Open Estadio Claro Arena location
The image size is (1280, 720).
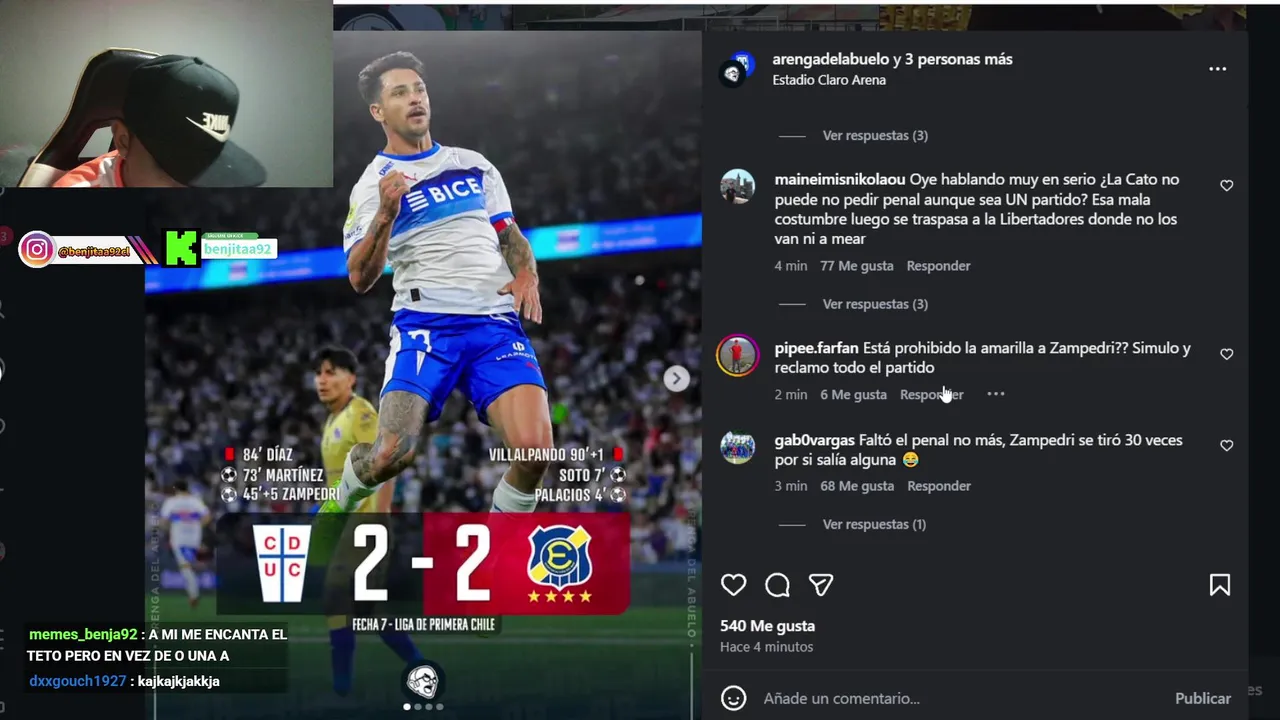click(x=829, y=80)
